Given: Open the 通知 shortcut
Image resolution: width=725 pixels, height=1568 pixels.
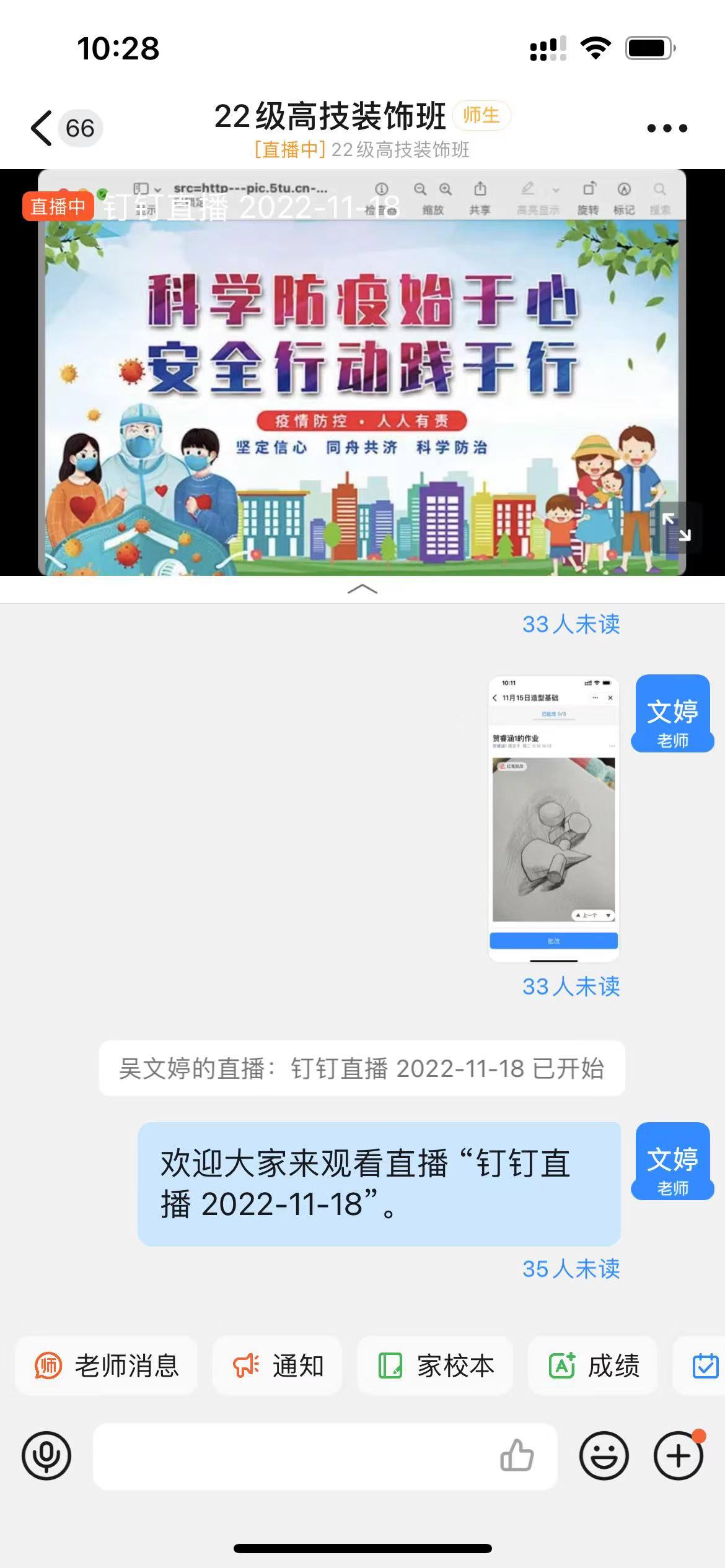Looking at the screenshot, I should [x=278, y=1365].
